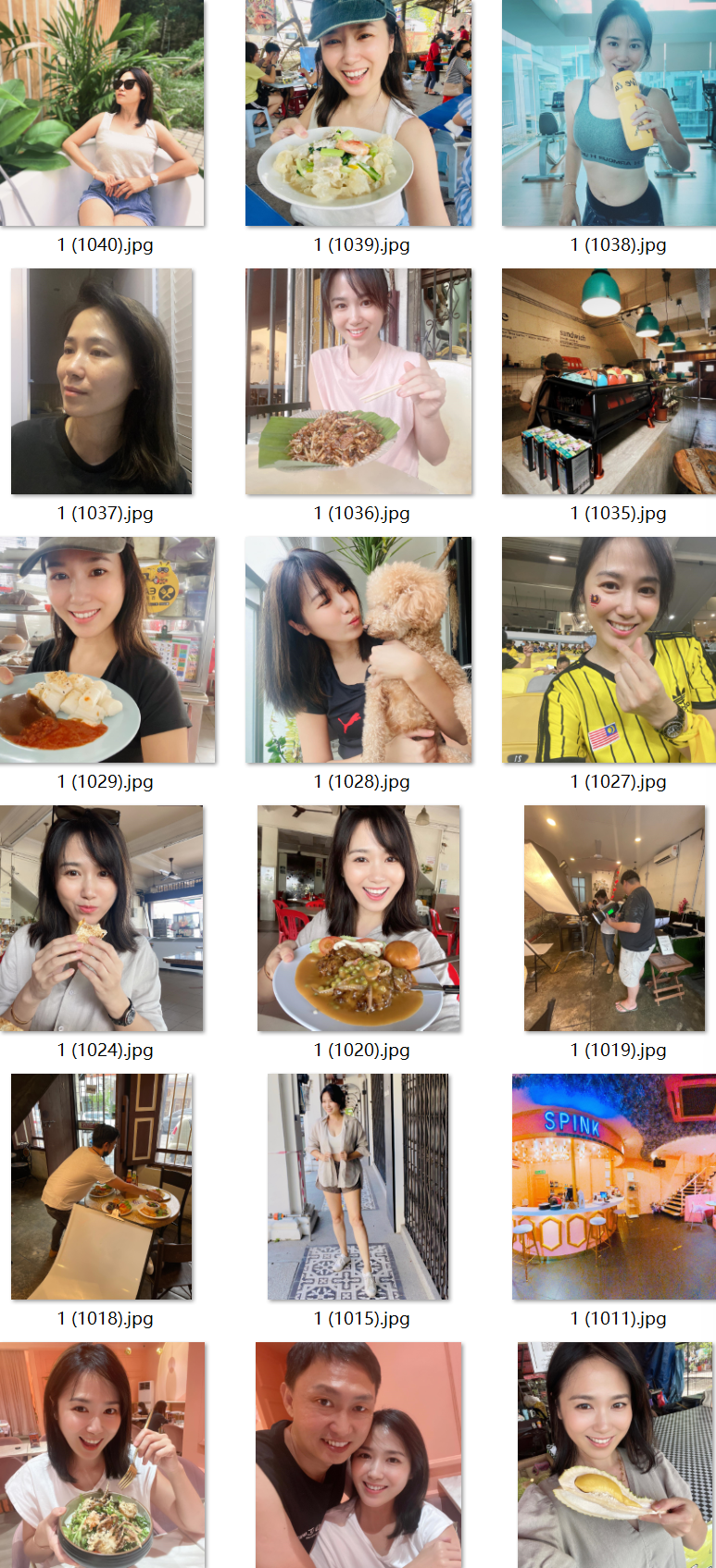This screenshot has height=1568, width=716.
Task: Open the file 1 (1029).jpg
Action: point(107,650)
